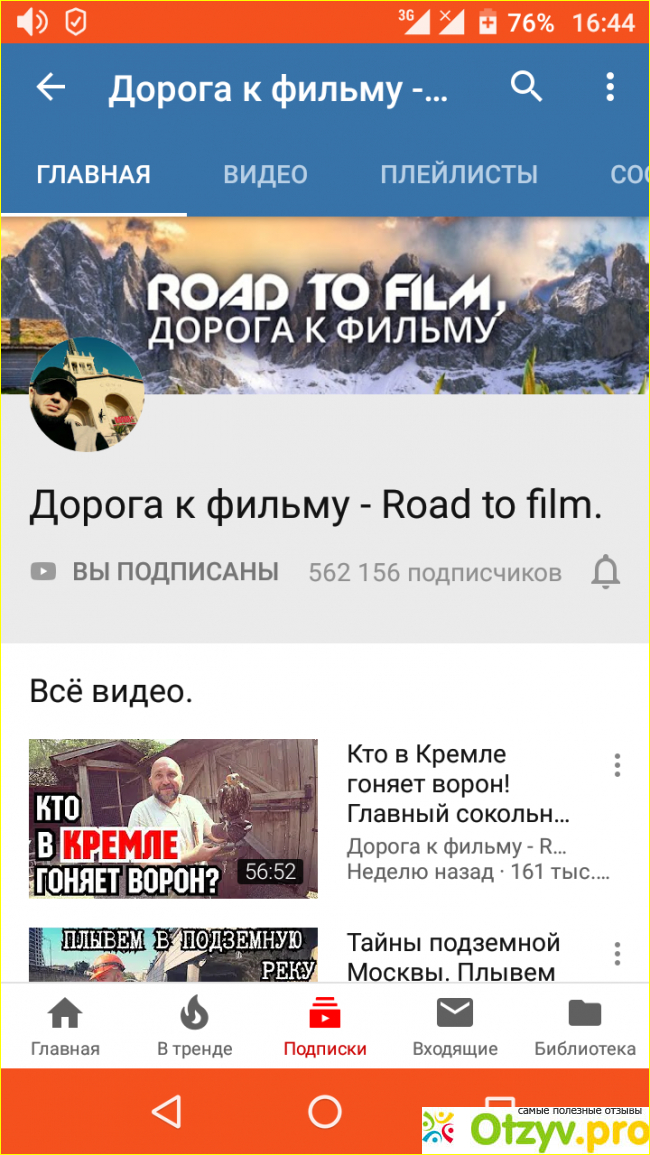This screenshot has height=1155, width=650.
Task: Toggle the channel notifications bell
Action: (x=606, y=572)
